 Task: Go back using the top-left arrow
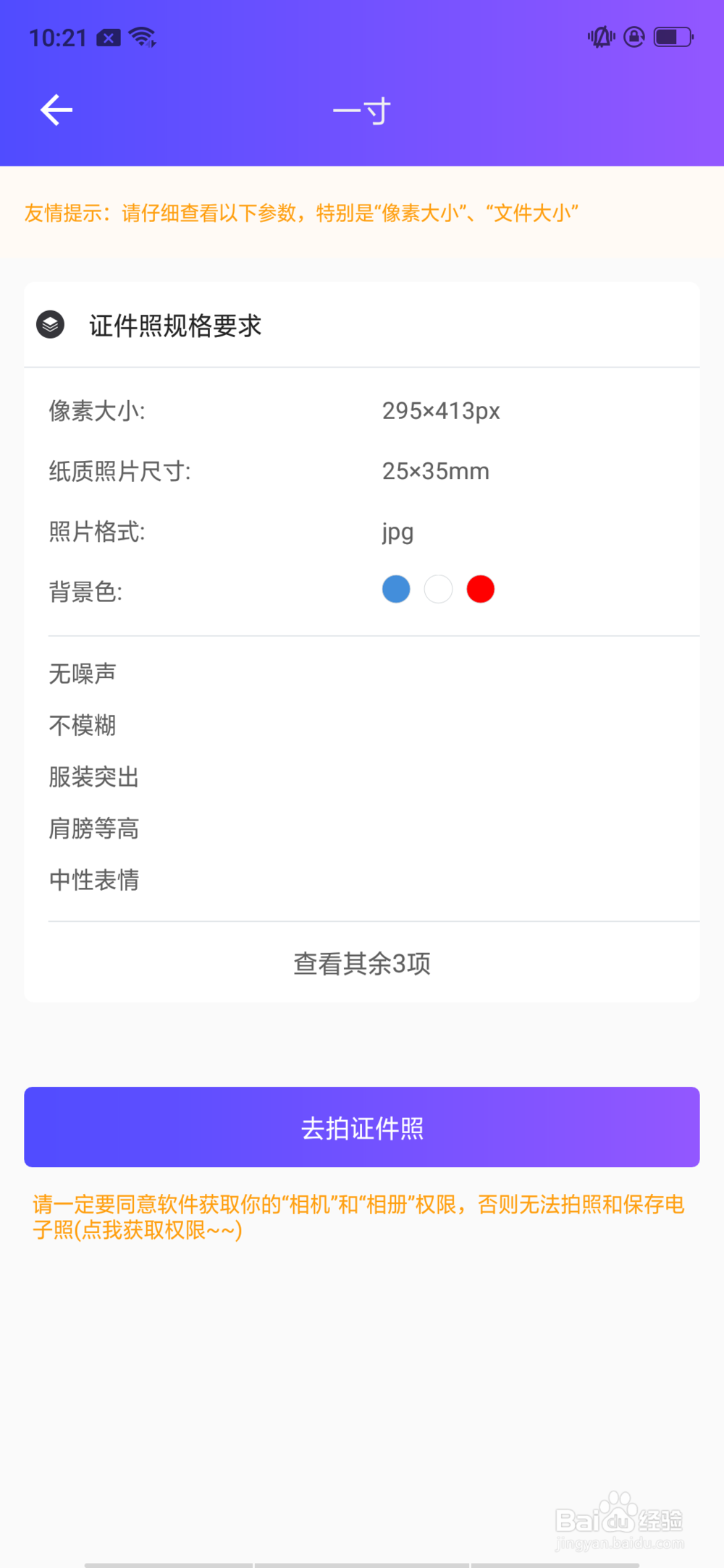56,111
